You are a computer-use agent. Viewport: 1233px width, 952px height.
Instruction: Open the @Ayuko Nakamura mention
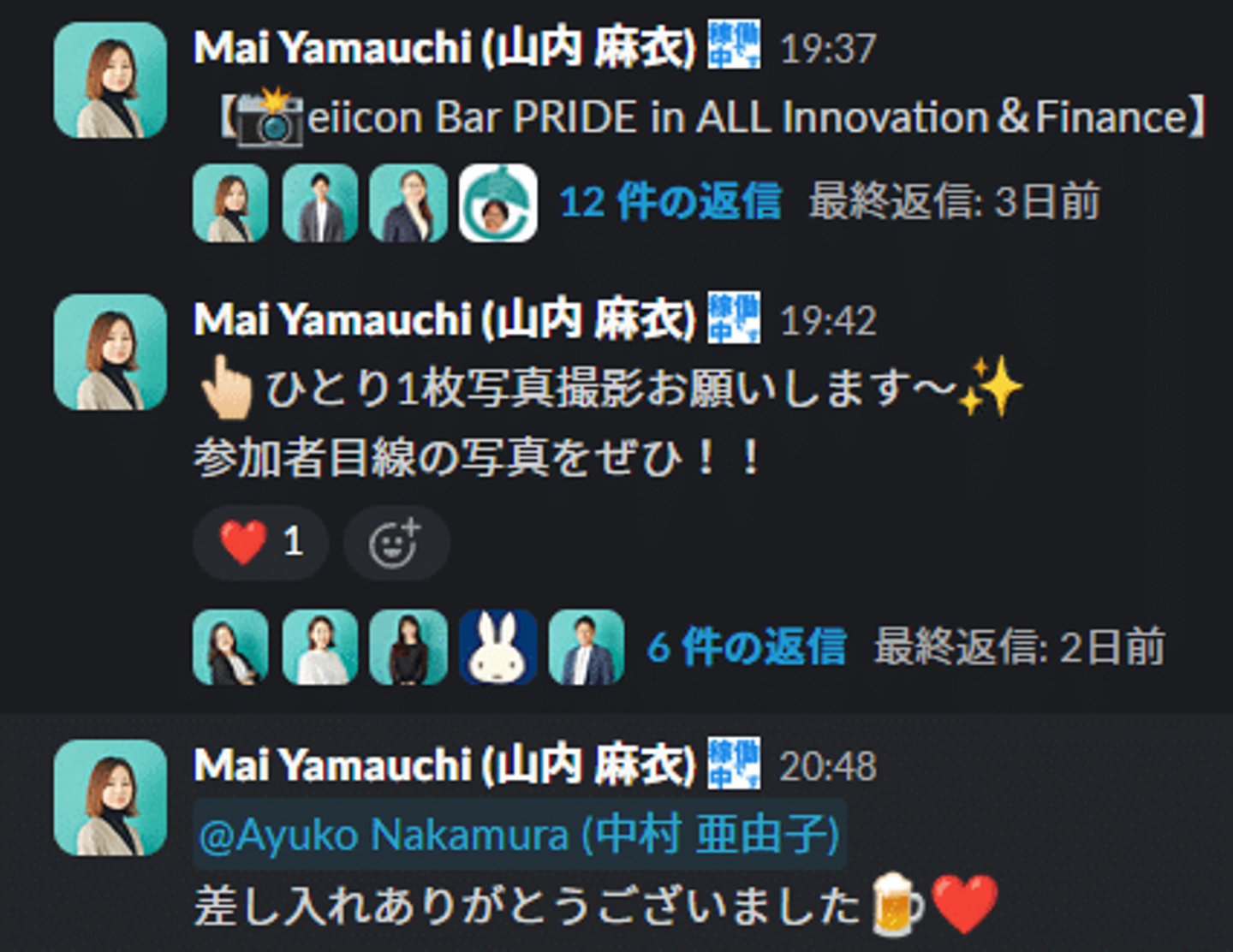(x=519, y=835)
